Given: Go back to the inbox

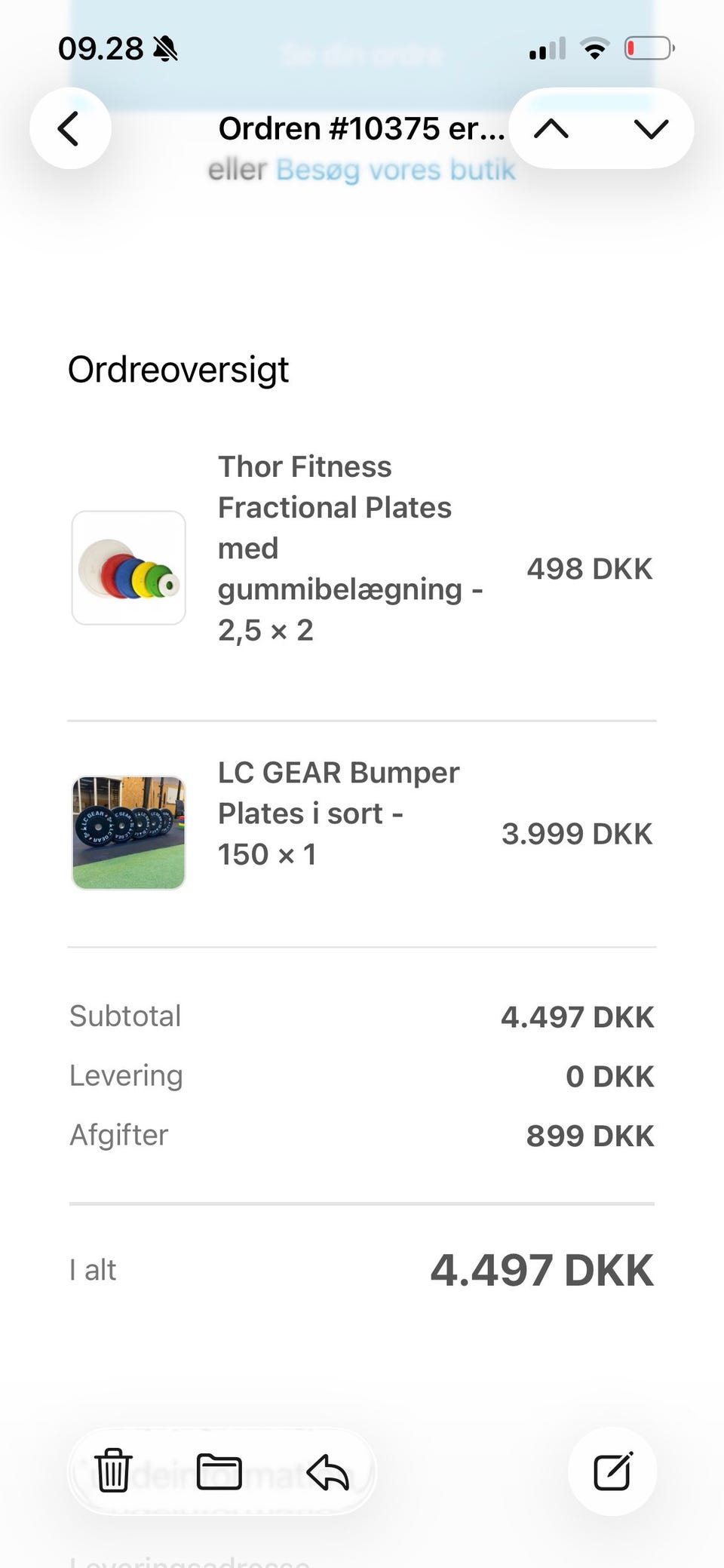Looking at the screenshot, I should [69, 129].
